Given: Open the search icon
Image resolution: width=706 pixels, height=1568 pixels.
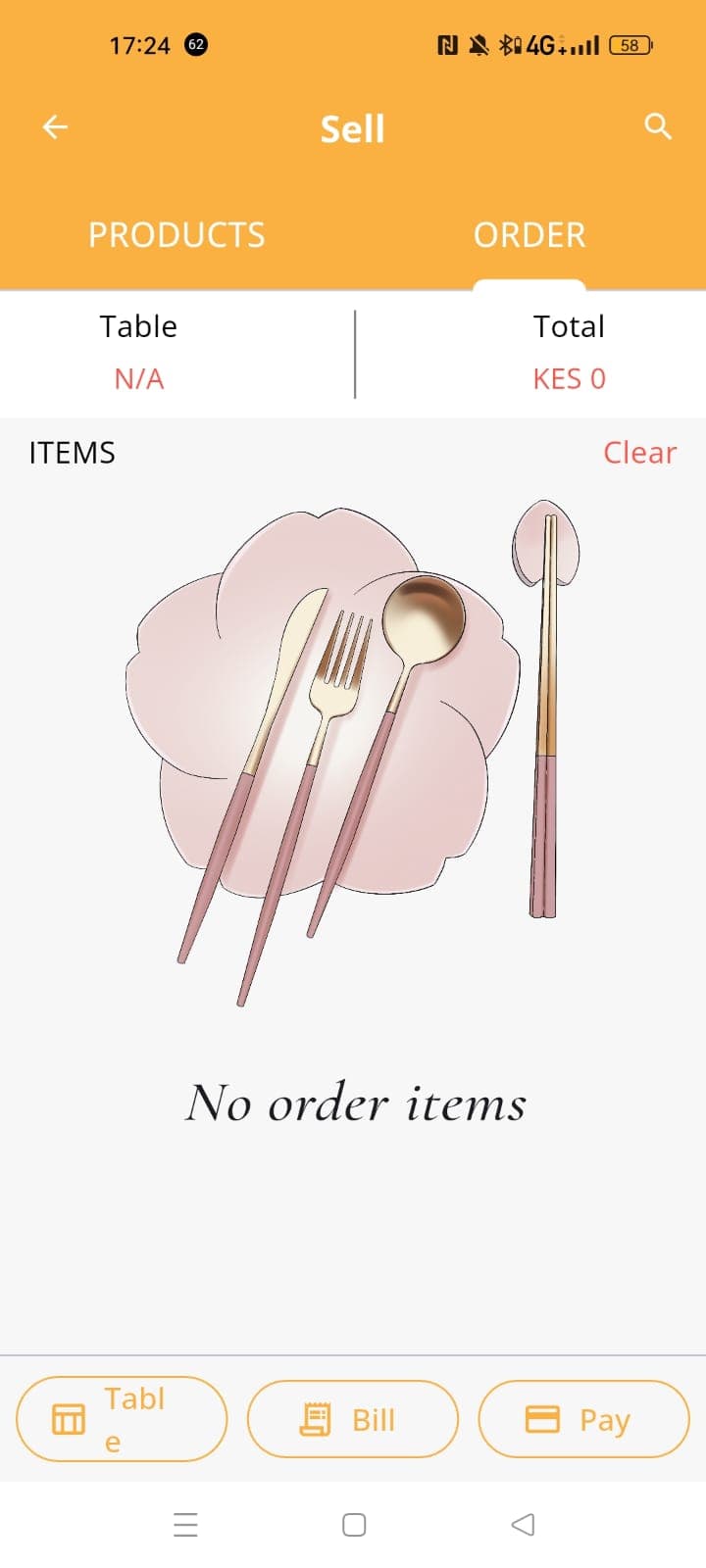Looking at the screenshot, I should [658, 127].
